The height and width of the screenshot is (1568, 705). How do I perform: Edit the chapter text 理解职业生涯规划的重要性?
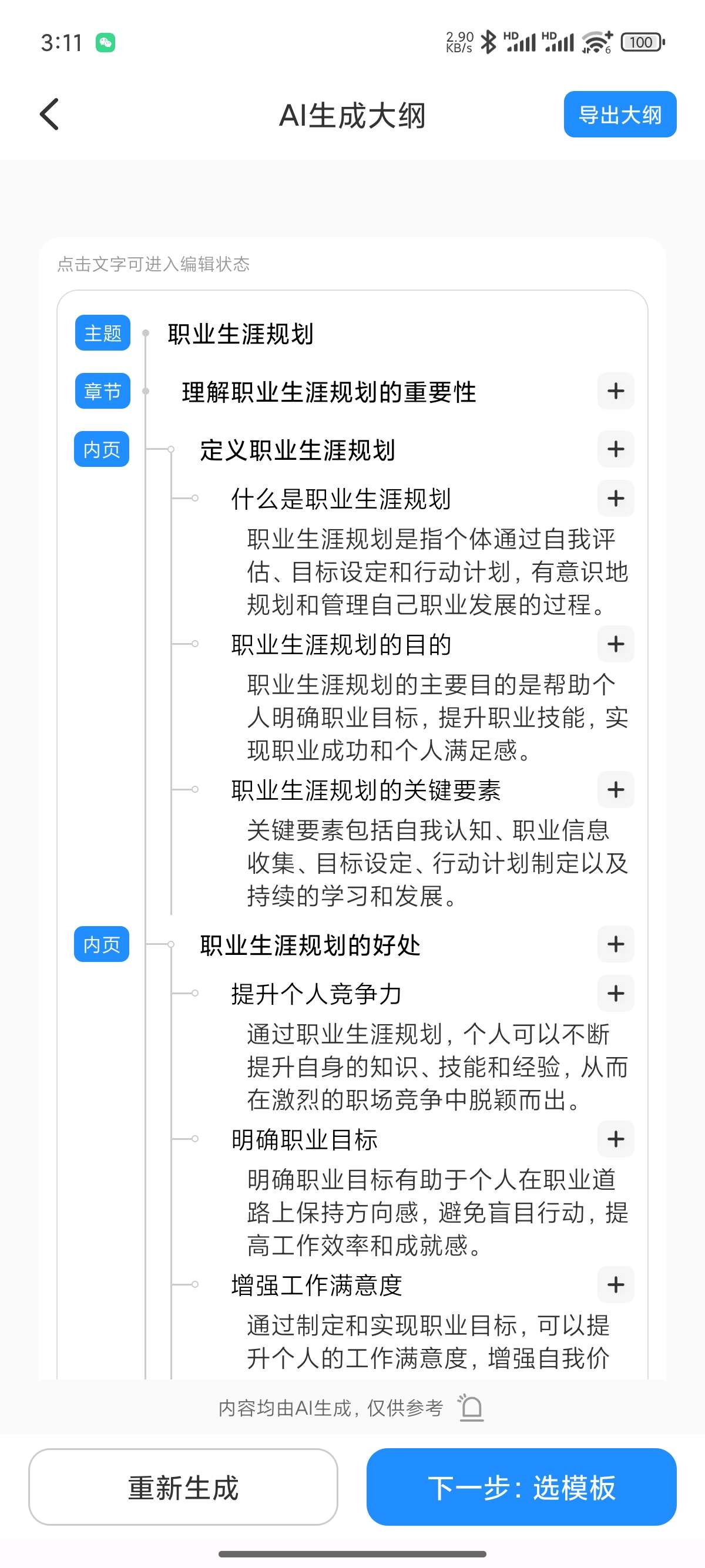click(329, 391)
